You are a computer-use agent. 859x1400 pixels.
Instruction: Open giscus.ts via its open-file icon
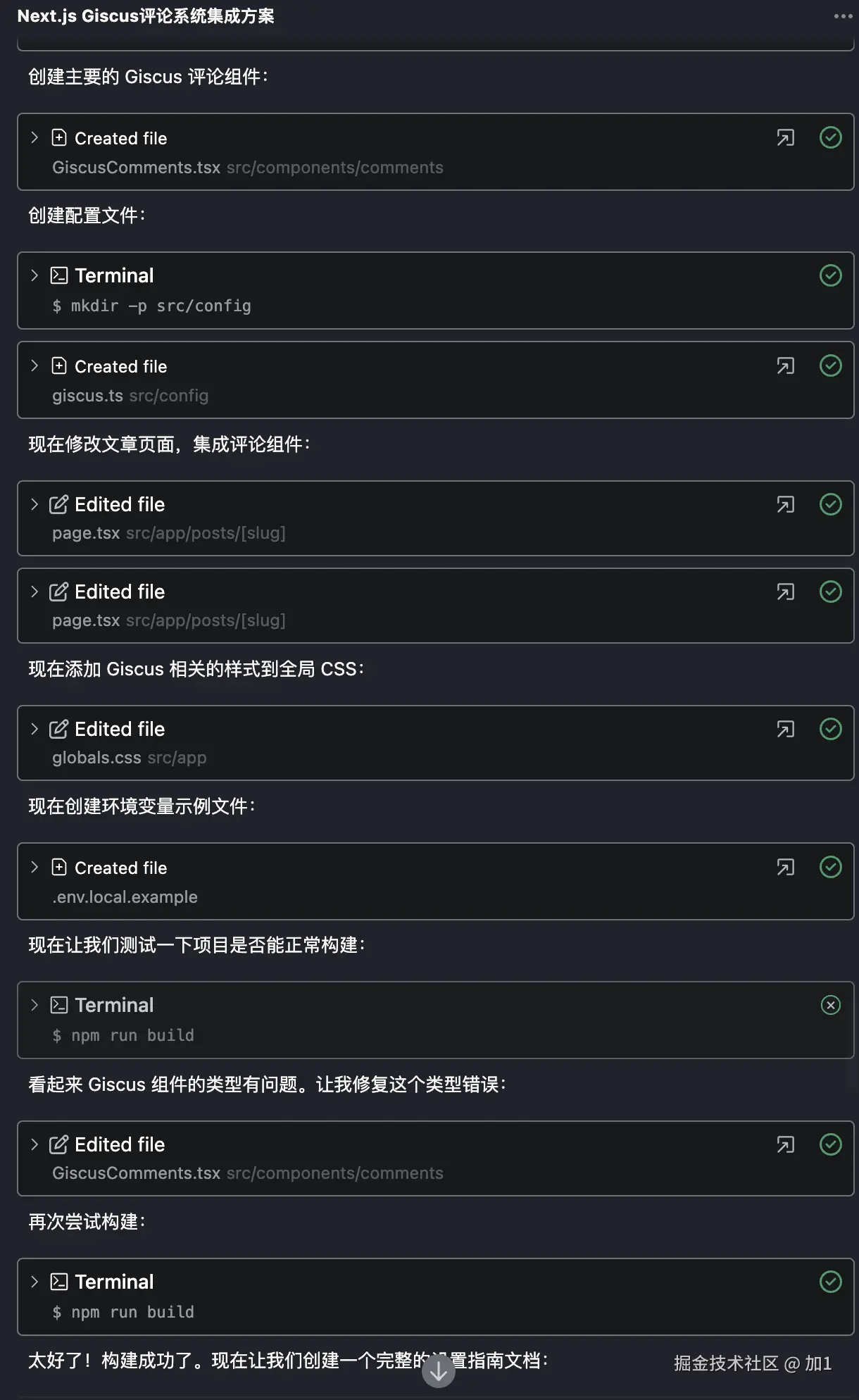[x=785, y=365]
